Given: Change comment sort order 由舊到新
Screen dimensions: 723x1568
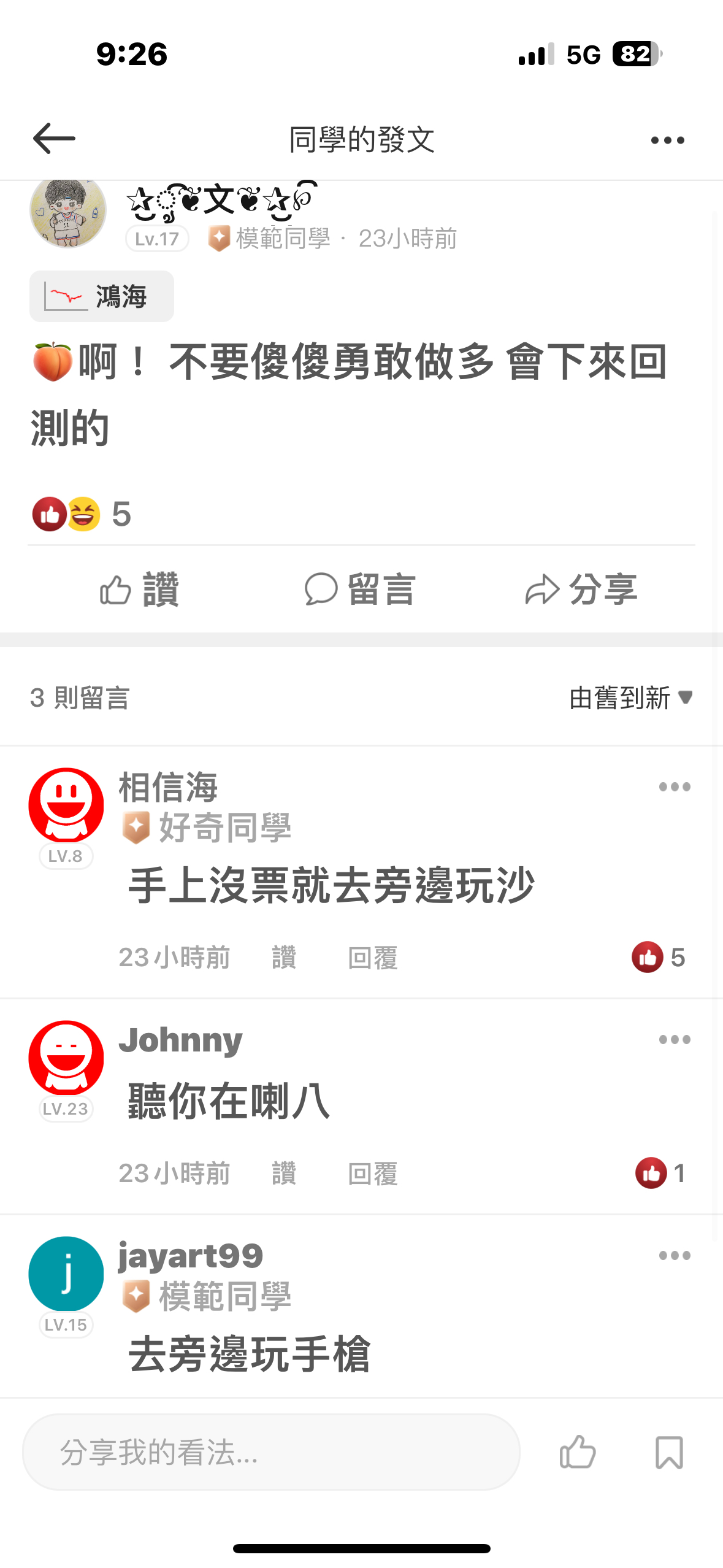Looking at the screenshot, I should pyautogui.click(x=630, y=698).
